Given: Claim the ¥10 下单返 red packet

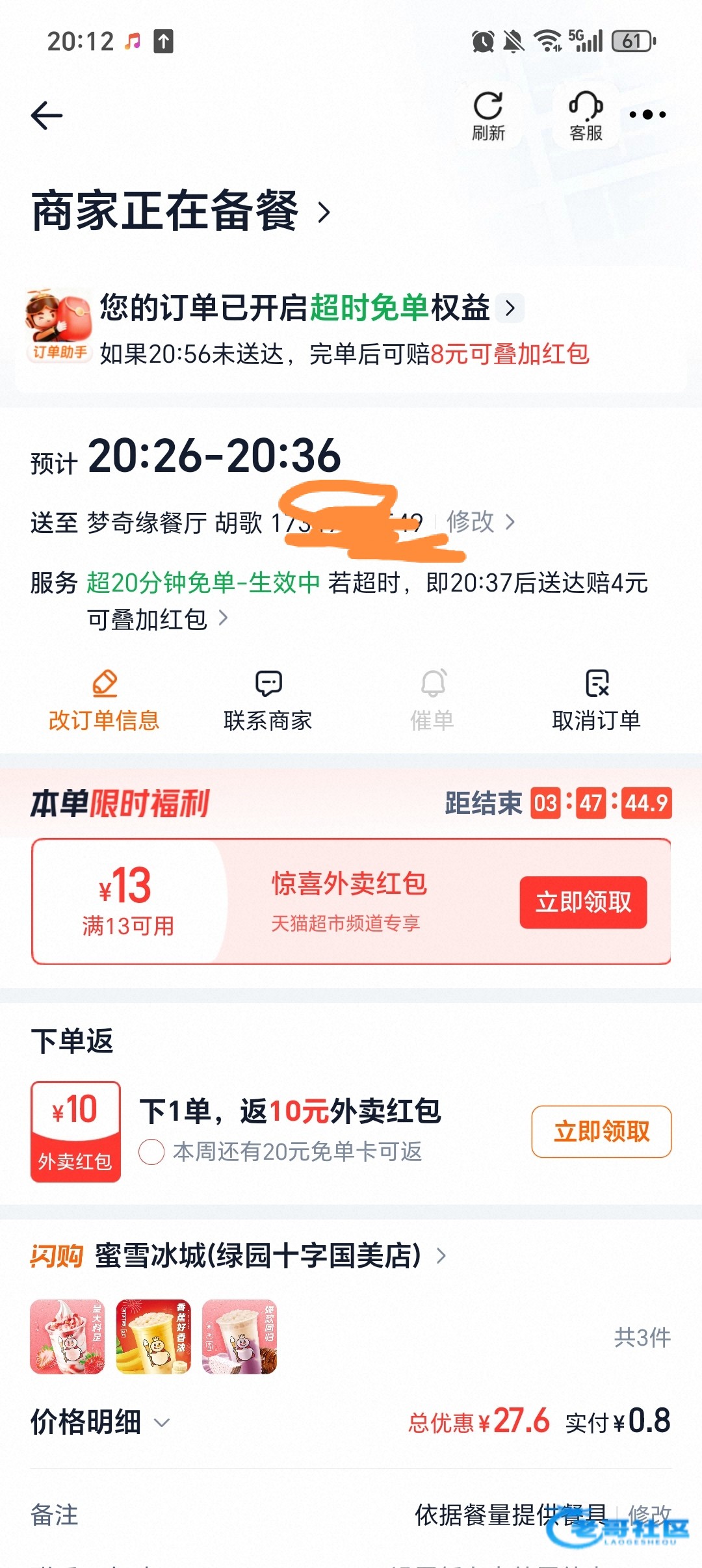Looking at the screenshot, I should tap(601, 1131).
